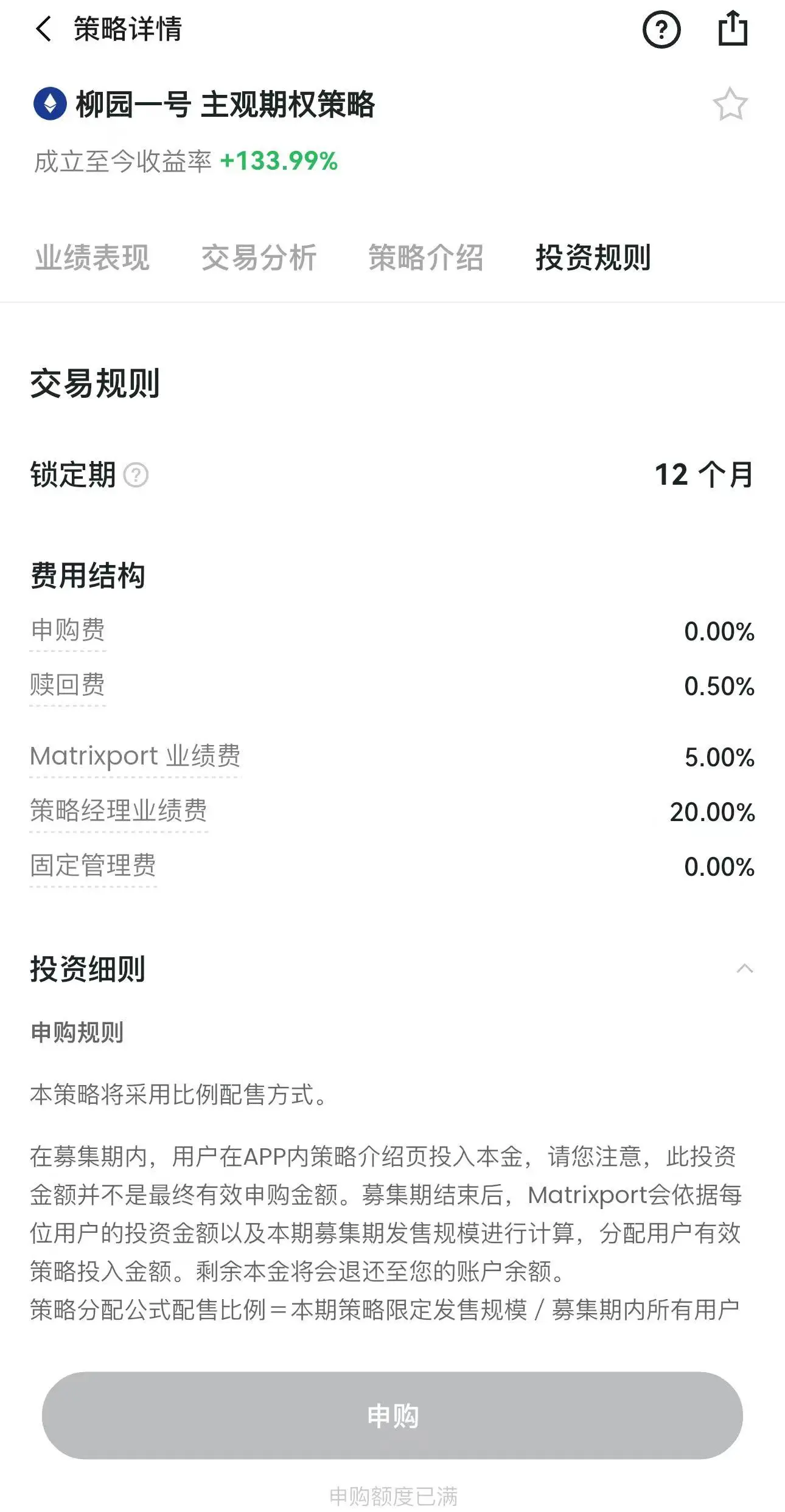The image size is (785, 1512).
Task: View explanation of 赎回费
Action: pyautogui.click(x=68, y=685)
